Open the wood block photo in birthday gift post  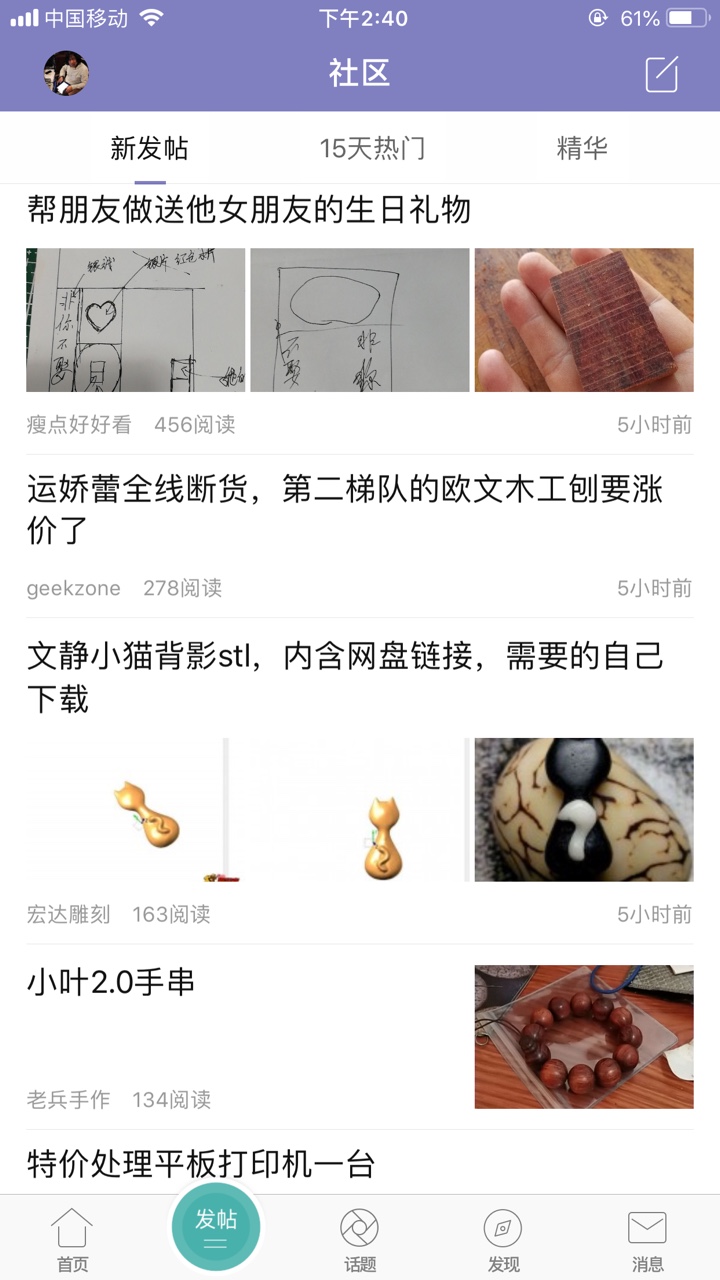coord(584,320)
